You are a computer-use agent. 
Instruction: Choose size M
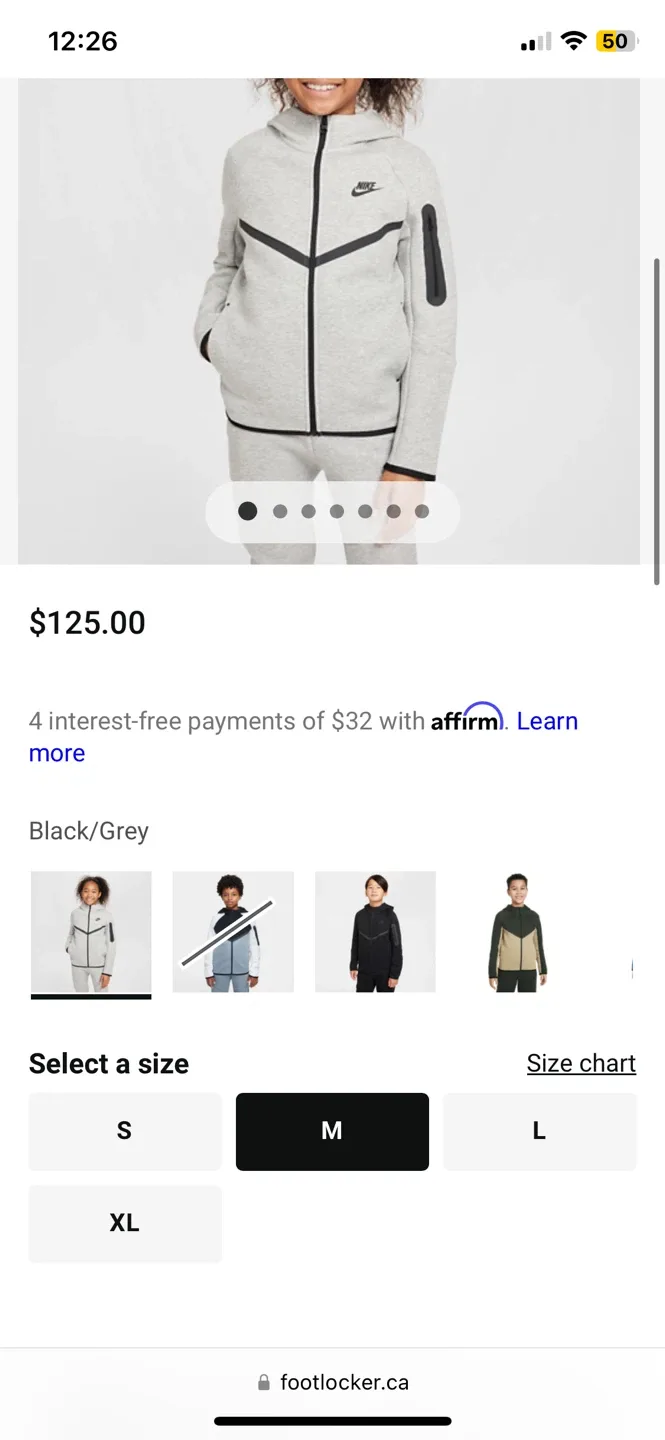332,1131
